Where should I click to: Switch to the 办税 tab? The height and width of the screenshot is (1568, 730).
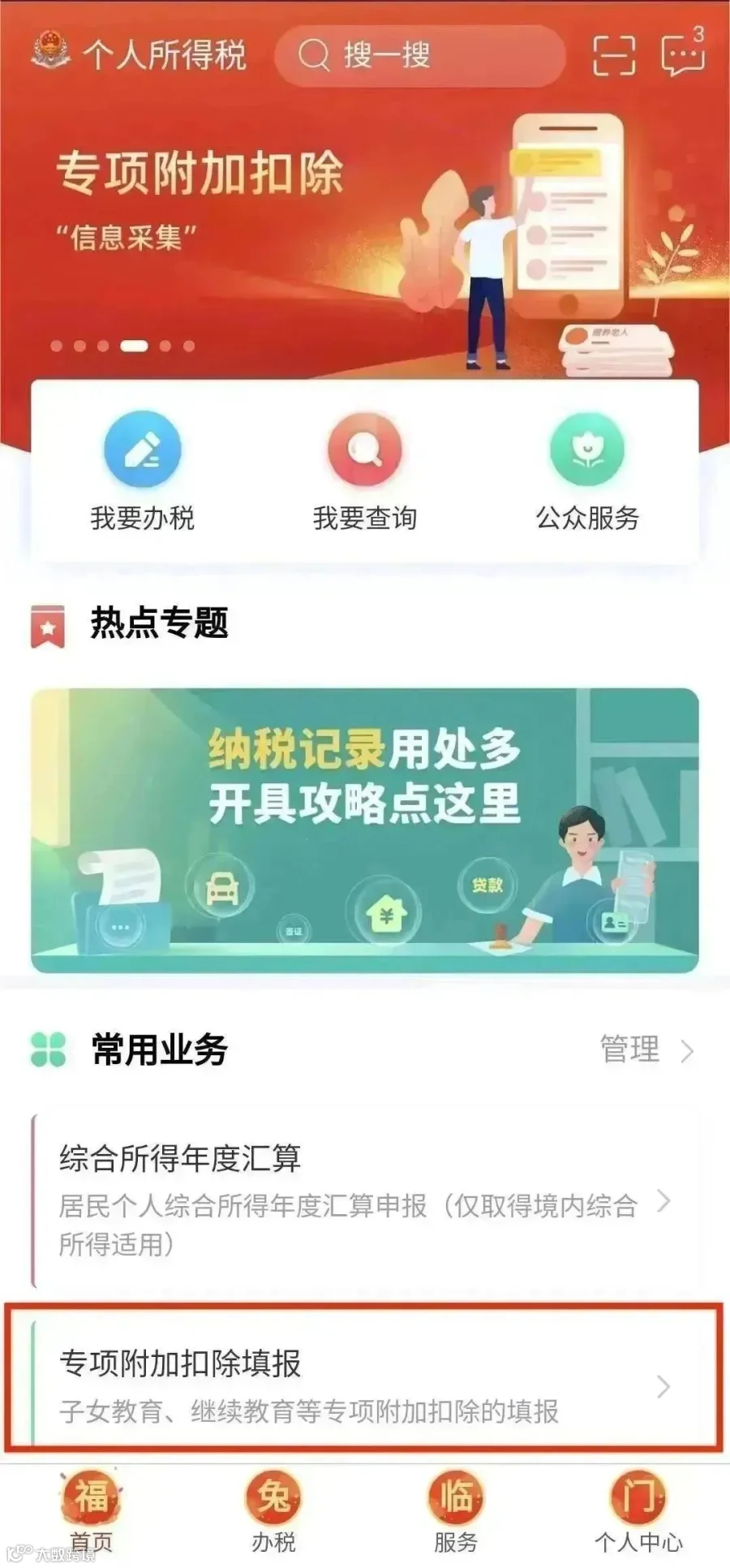(x=273, y=1511)
